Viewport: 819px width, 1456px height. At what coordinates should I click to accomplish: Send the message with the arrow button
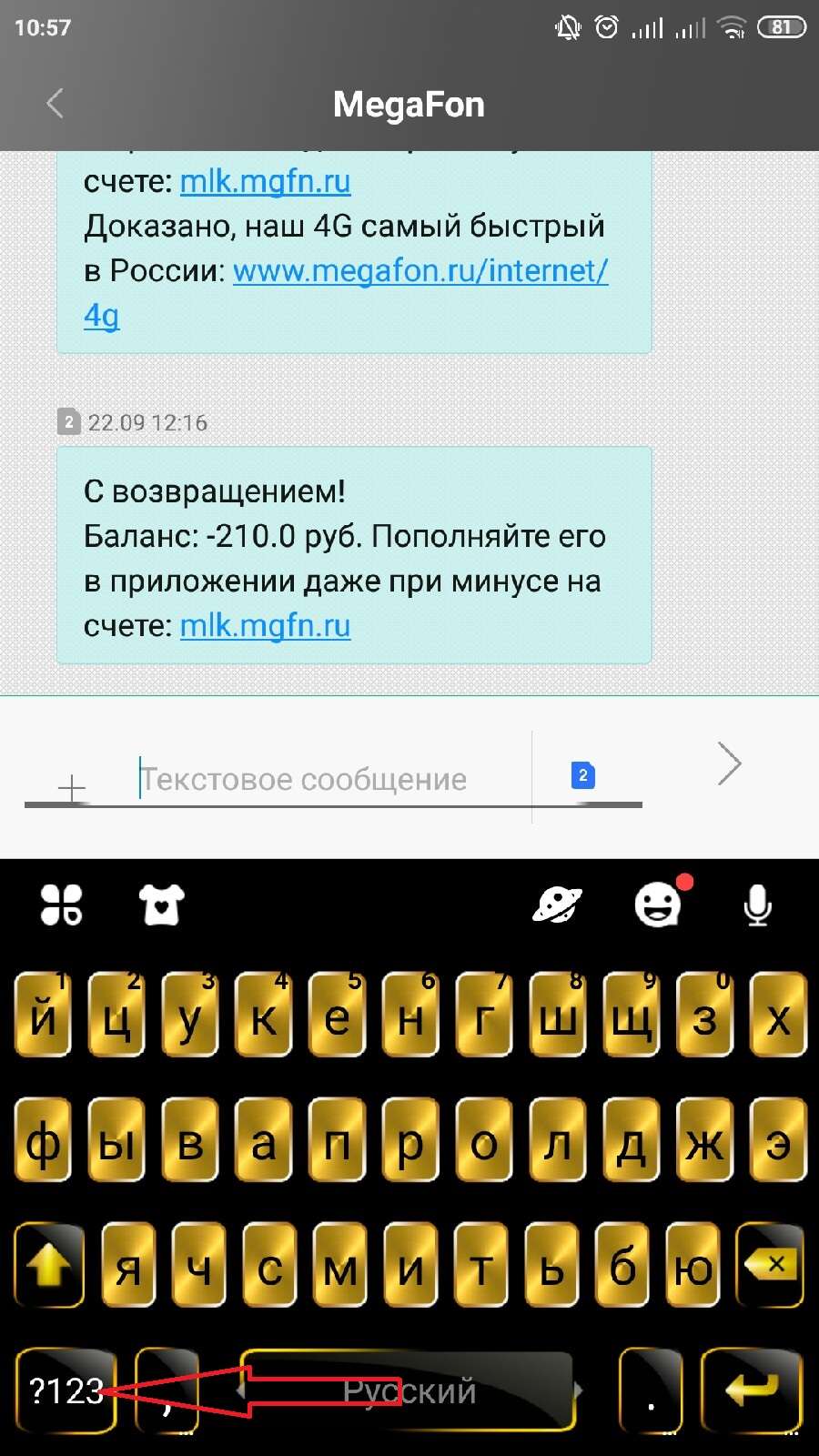(x=729, y=763)
